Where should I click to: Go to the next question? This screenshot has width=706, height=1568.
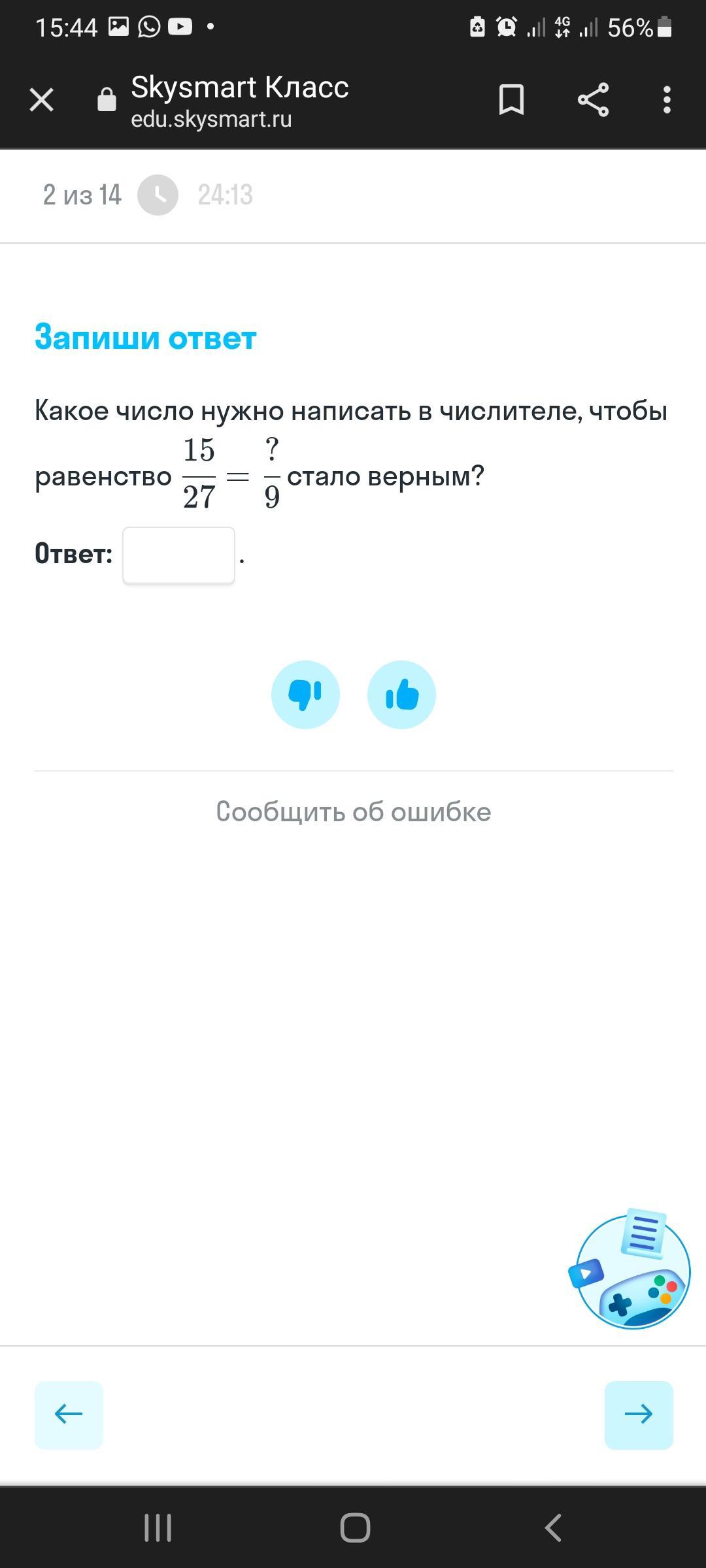(639, 1414)
